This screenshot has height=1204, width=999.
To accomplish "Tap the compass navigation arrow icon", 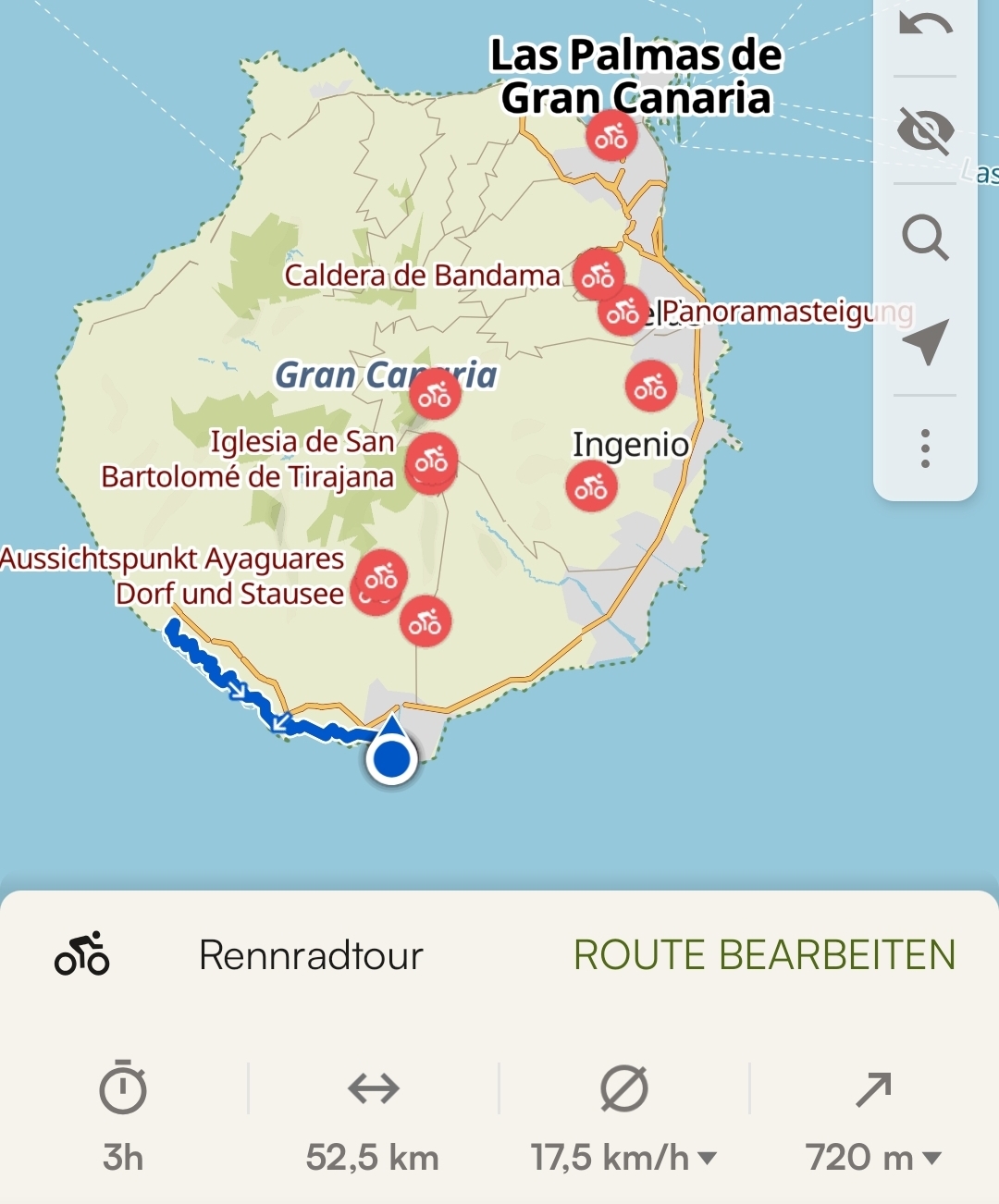I will point(925,344).
